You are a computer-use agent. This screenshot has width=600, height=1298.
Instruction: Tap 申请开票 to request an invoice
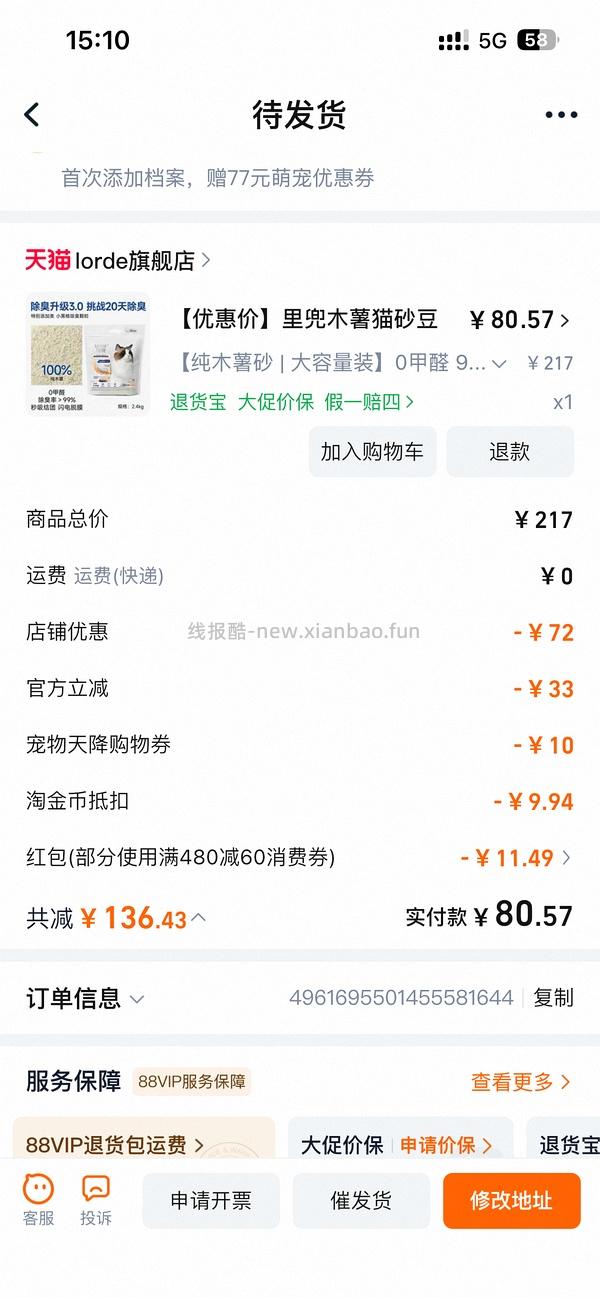point(211,1201)
